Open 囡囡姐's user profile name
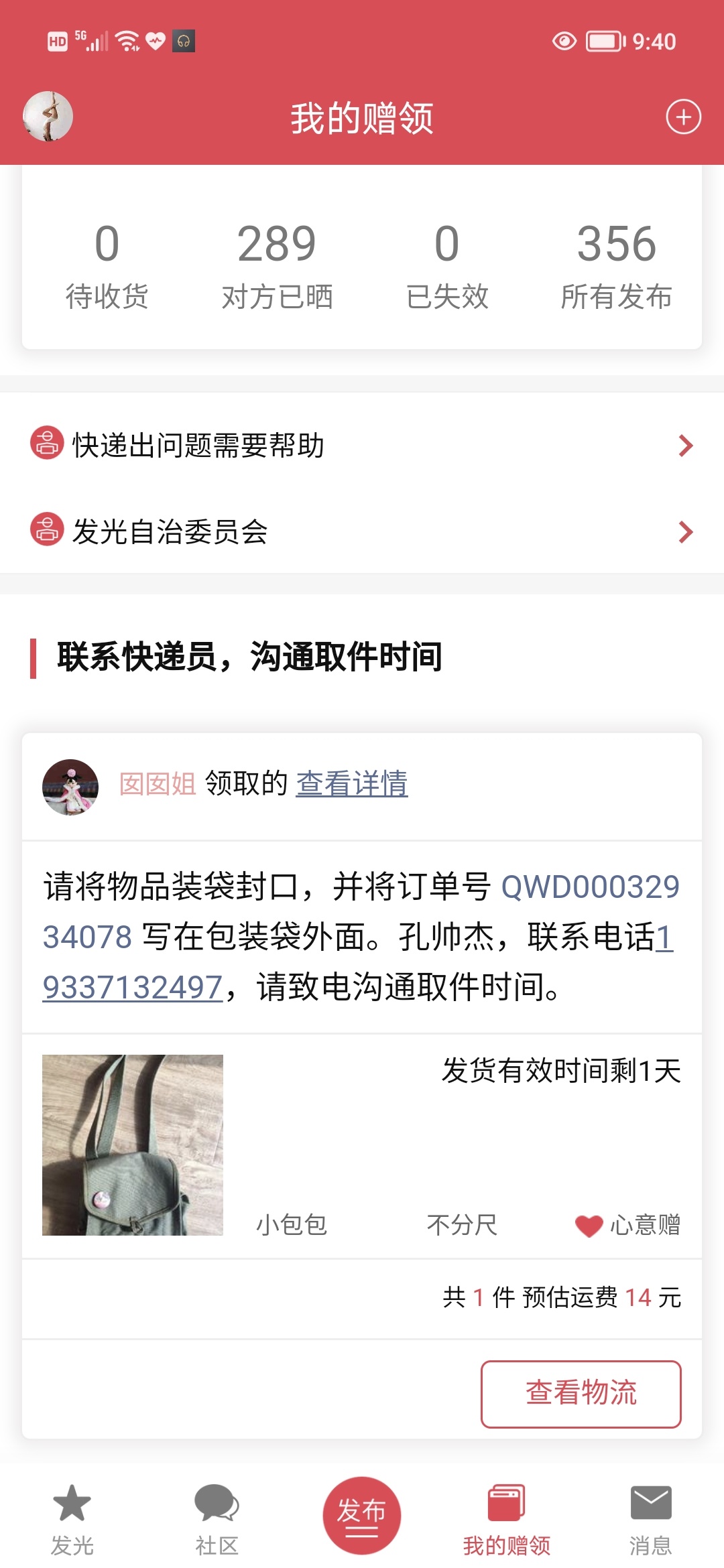 pyautogui.click(x=158, y=783)
